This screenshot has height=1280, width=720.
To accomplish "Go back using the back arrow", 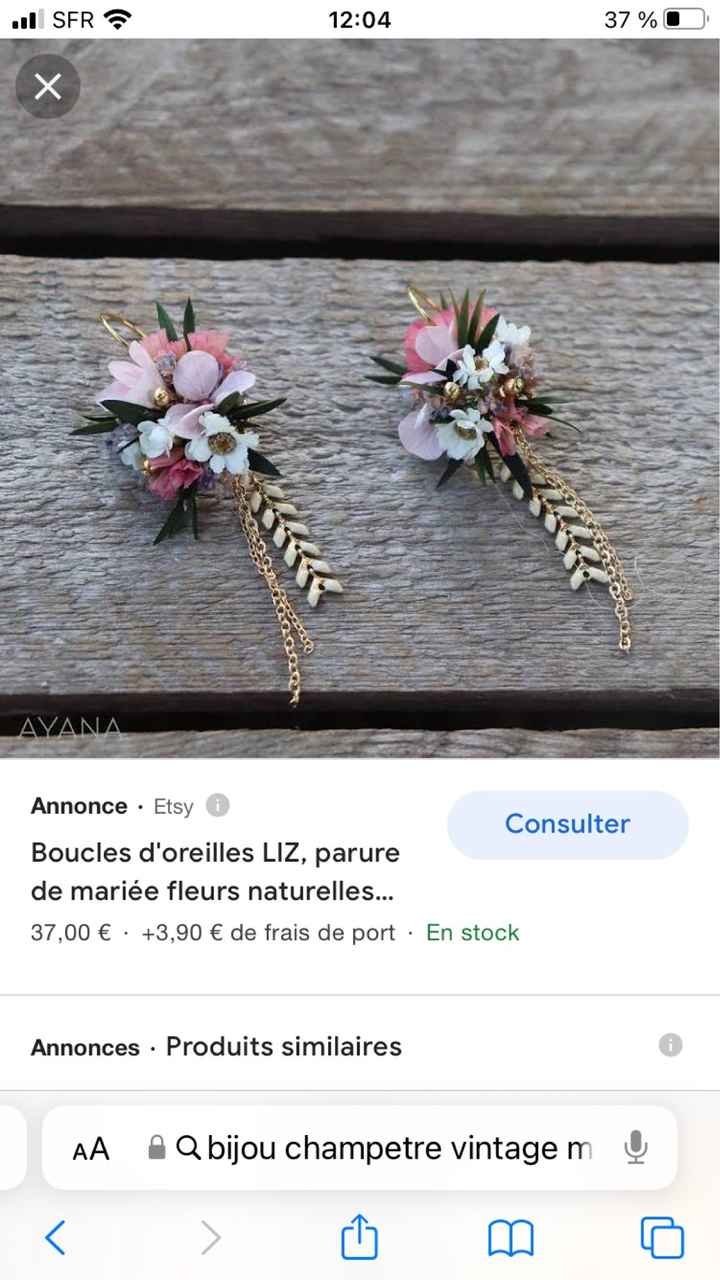I will point(57,1238).
